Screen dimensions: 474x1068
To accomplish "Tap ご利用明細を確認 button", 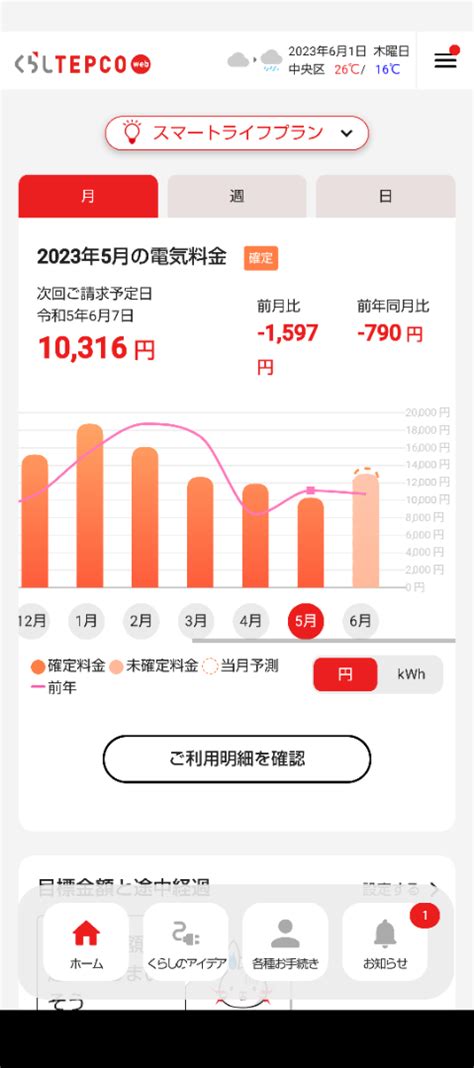I will 237,759.
